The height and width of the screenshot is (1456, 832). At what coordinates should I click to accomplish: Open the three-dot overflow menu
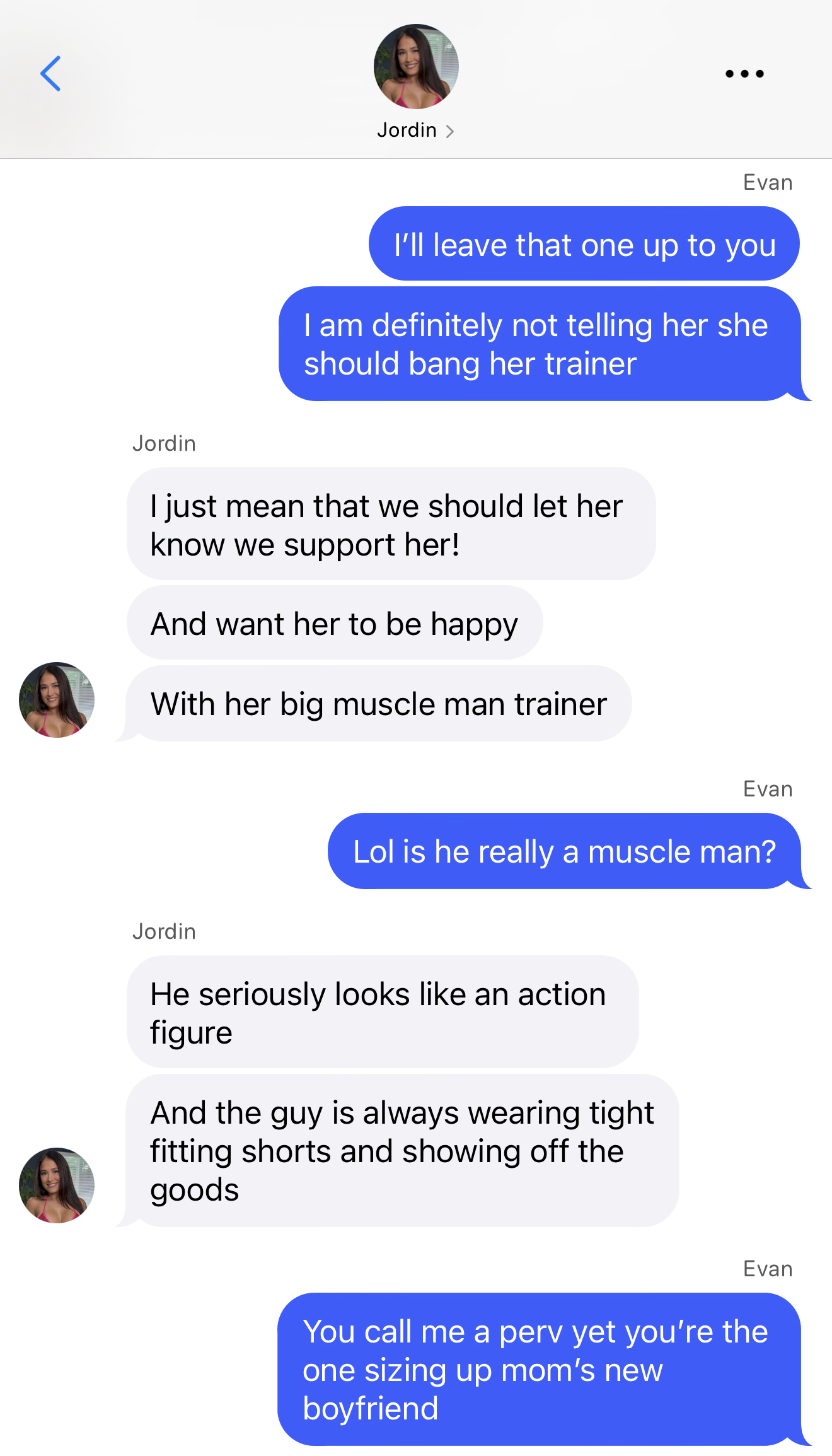point(744,74)
